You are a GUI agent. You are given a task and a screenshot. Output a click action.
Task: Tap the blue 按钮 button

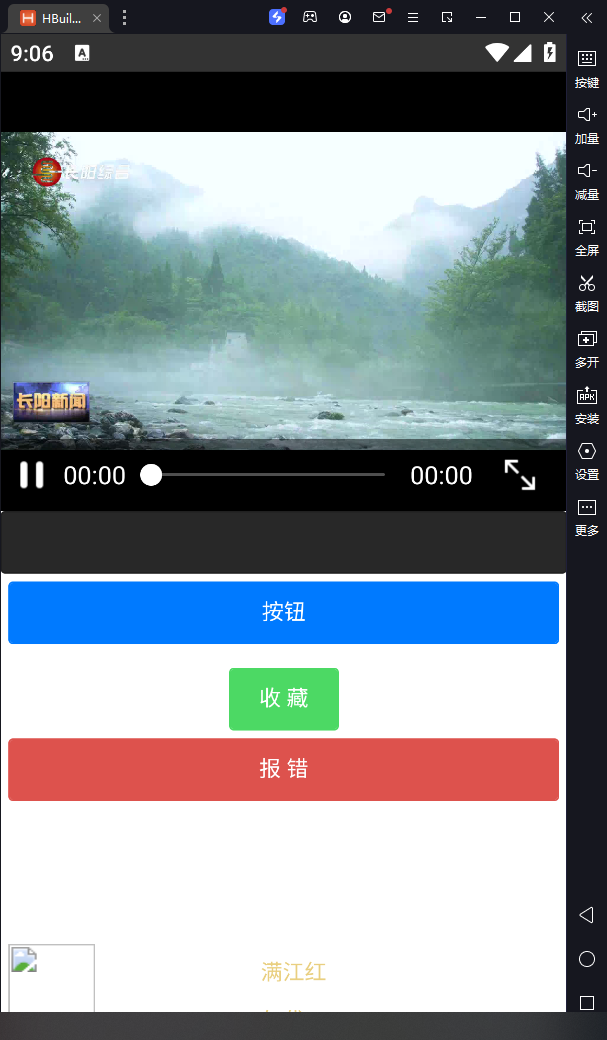(283, 612)
